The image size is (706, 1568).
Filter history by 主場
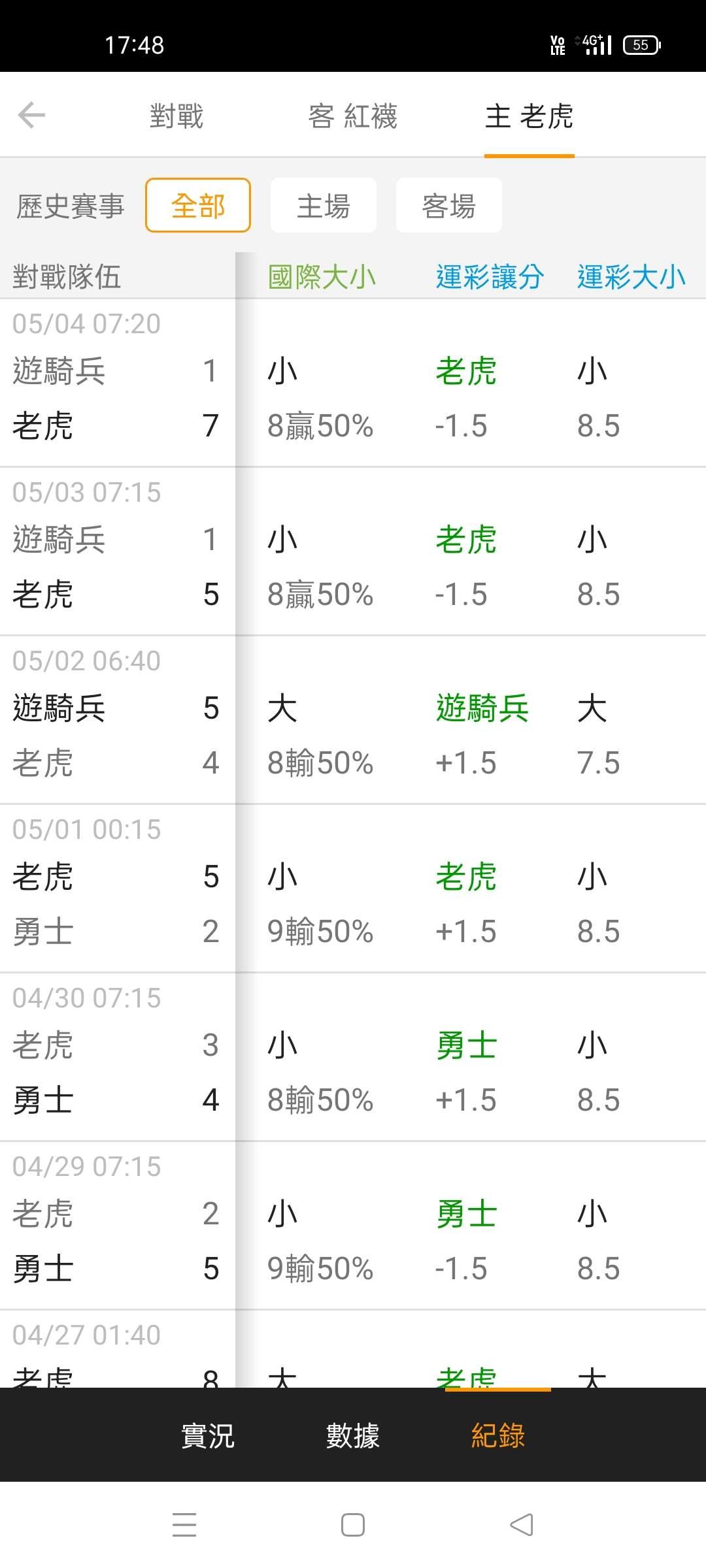[324, 205]
